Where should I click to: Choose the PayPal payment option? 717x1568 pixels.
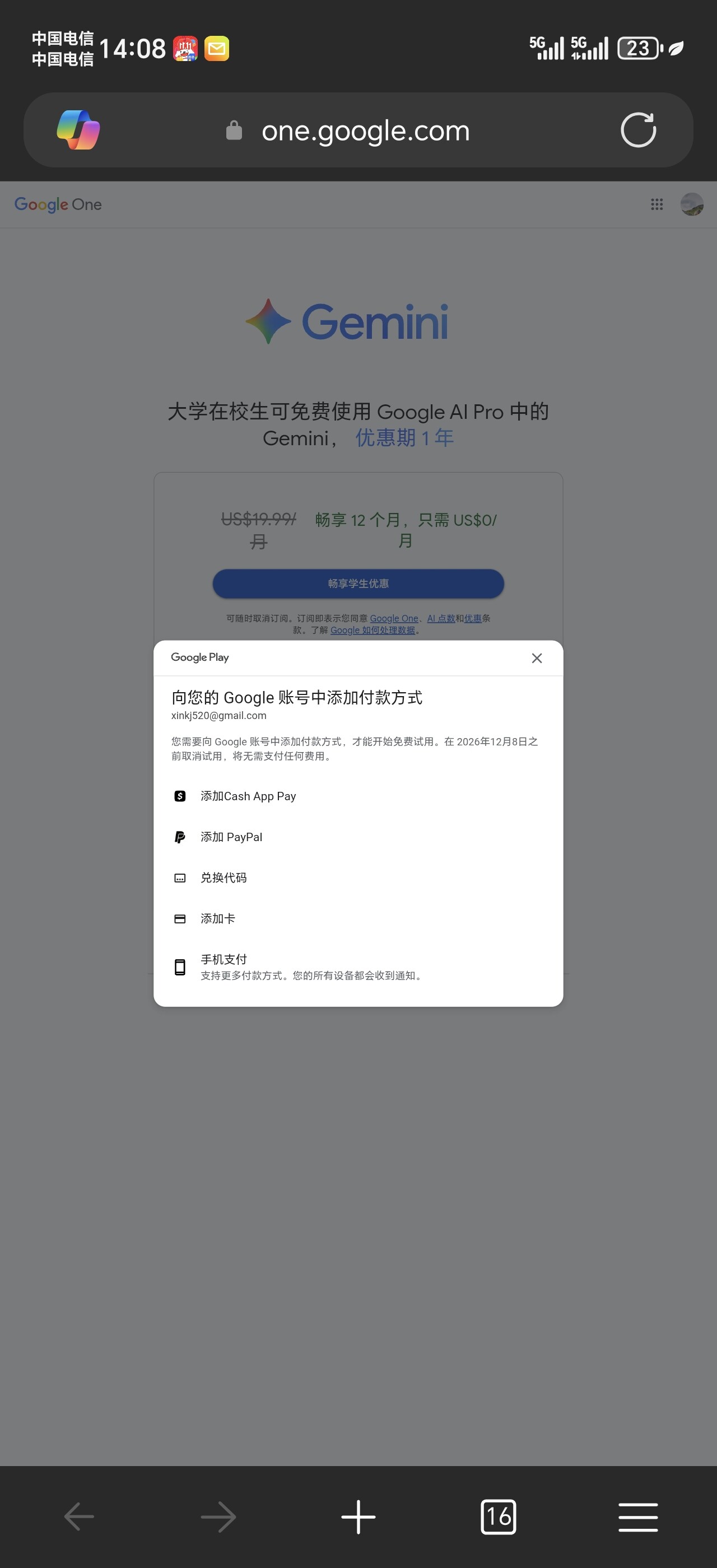pos(358,837)
